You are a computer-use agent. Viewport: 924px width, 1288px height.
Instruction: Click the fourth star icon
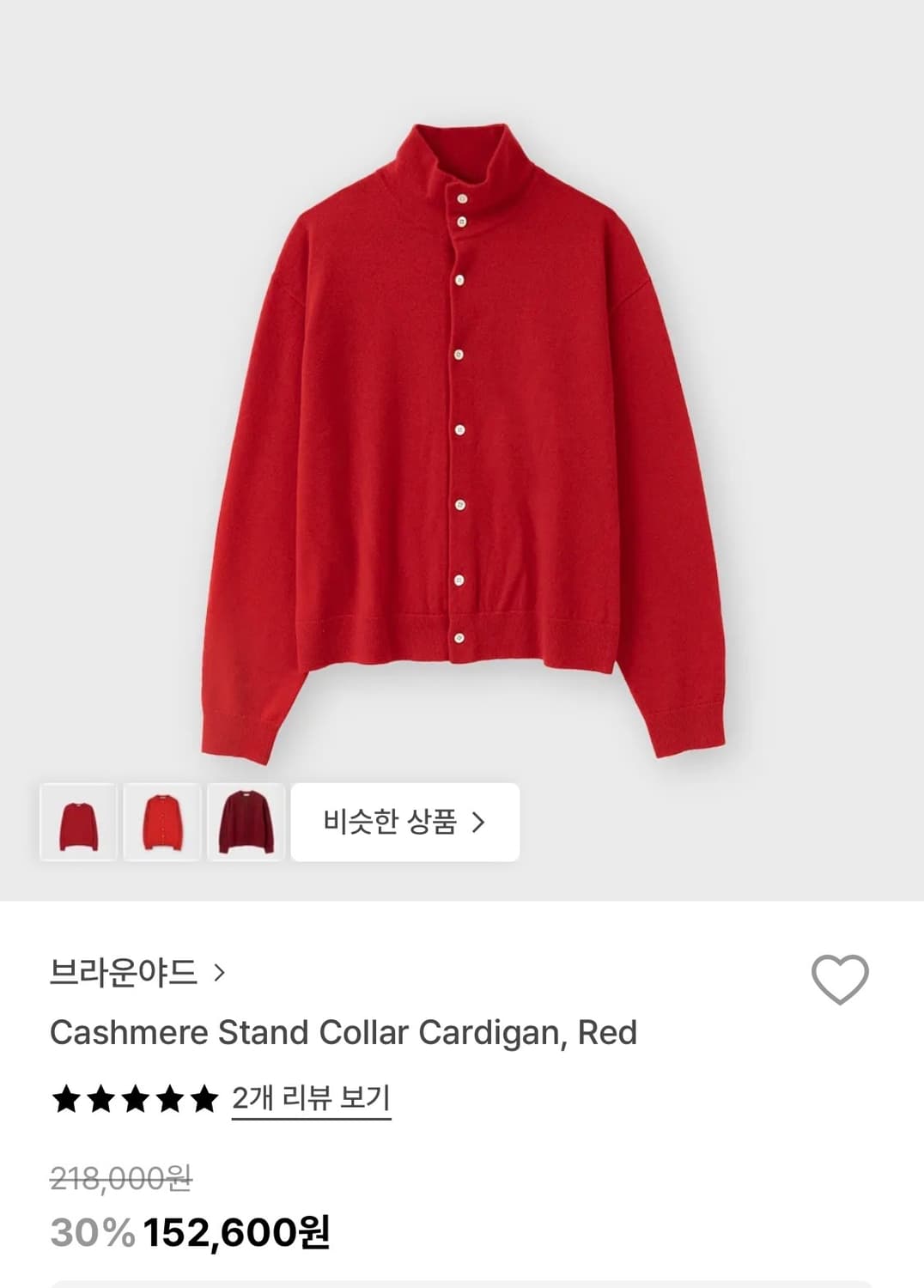[169, 1097]
